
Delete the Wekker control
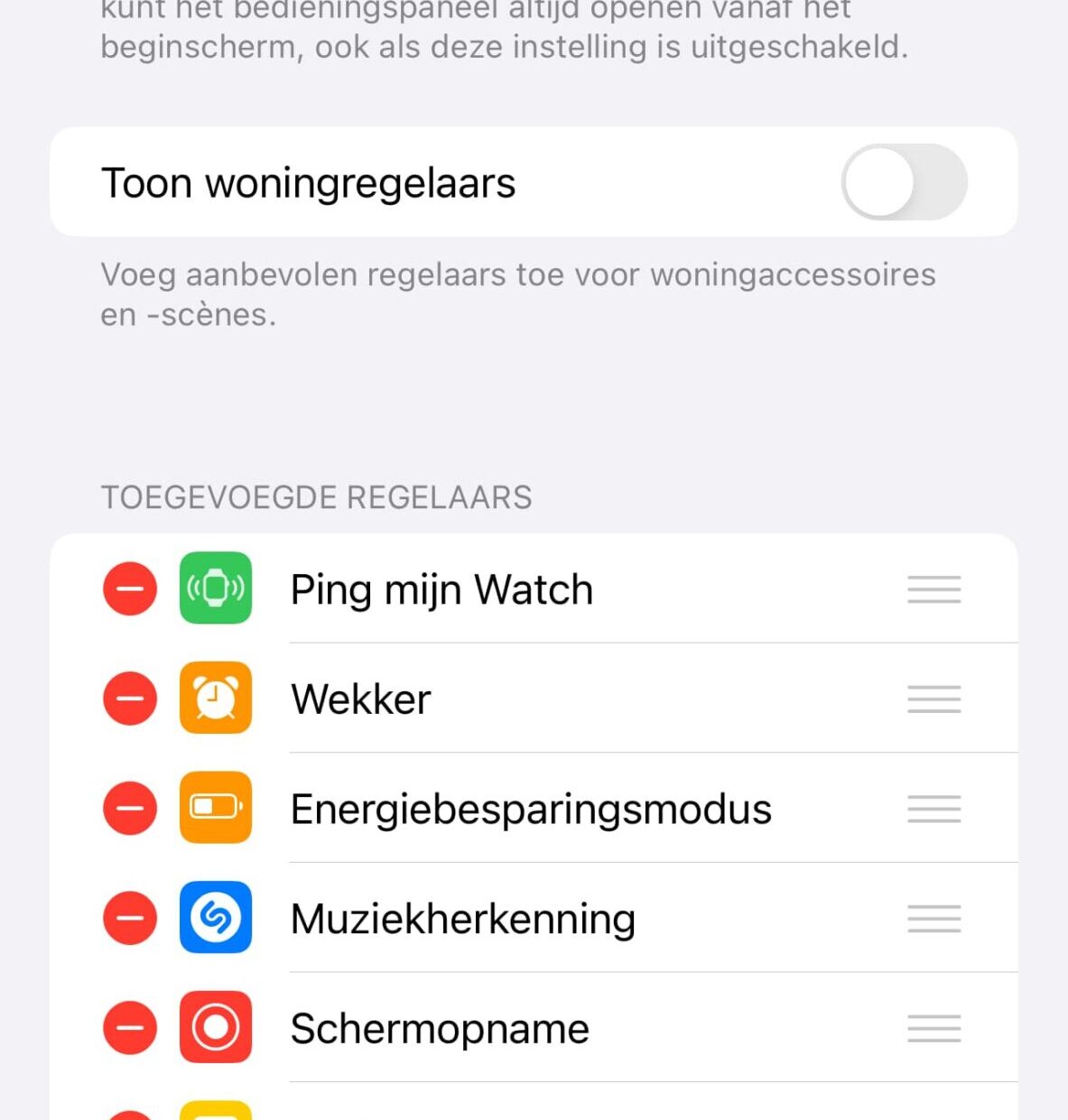point(130,699)
